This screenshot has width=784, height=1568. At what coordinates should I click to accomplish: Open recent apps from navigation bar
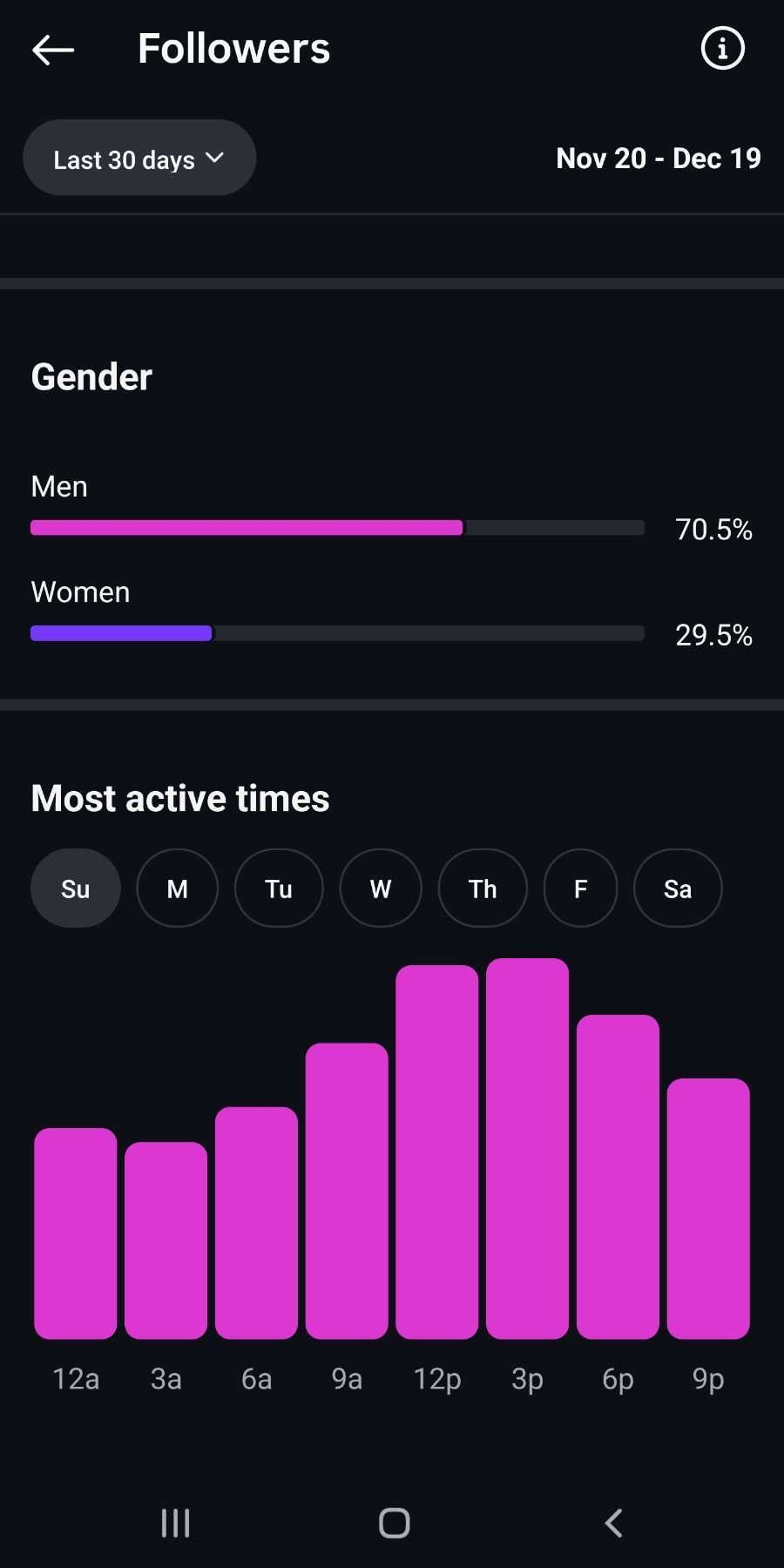click(175, 1523)
